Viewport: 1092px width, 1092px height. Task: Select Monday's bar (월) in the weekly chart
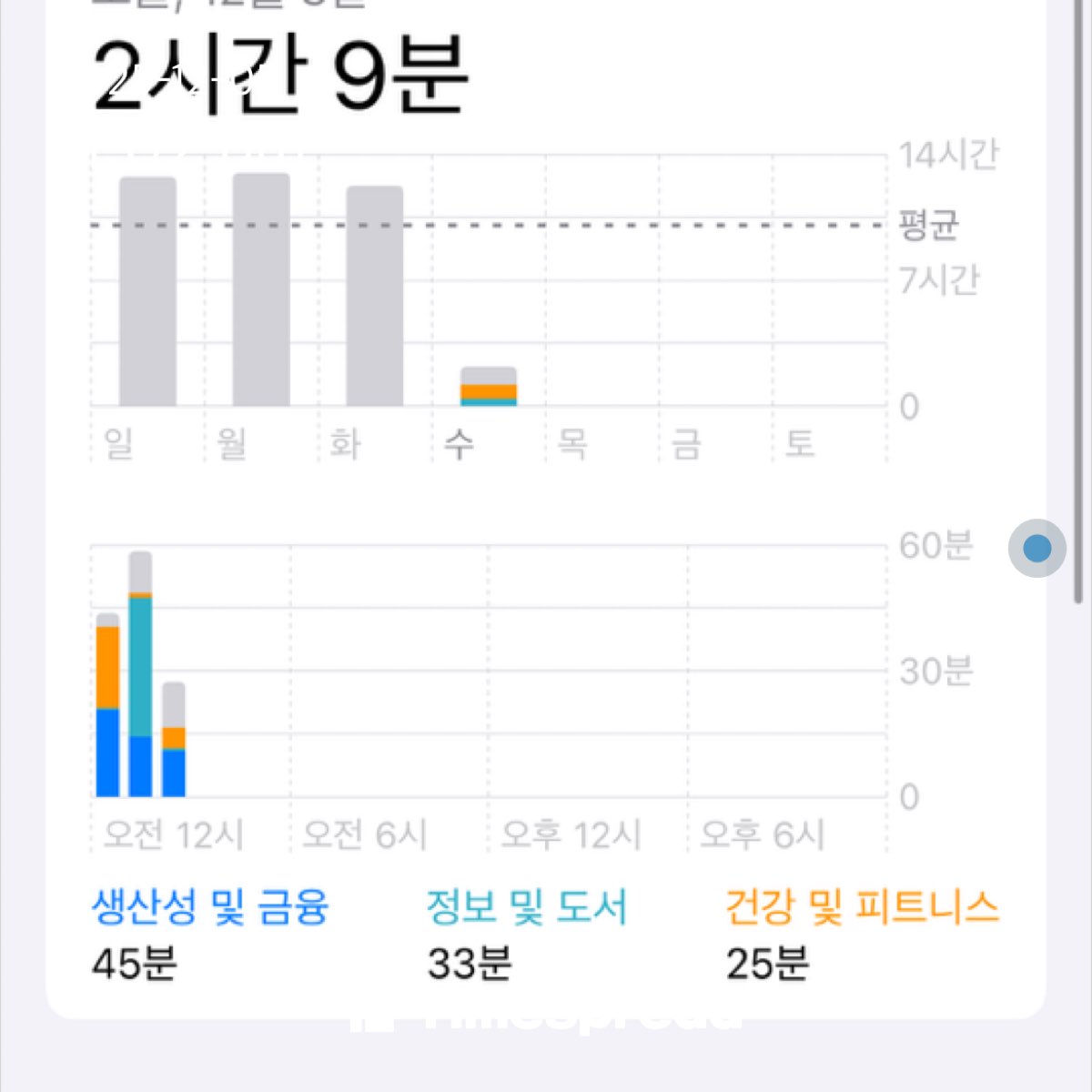coord(261,289)
